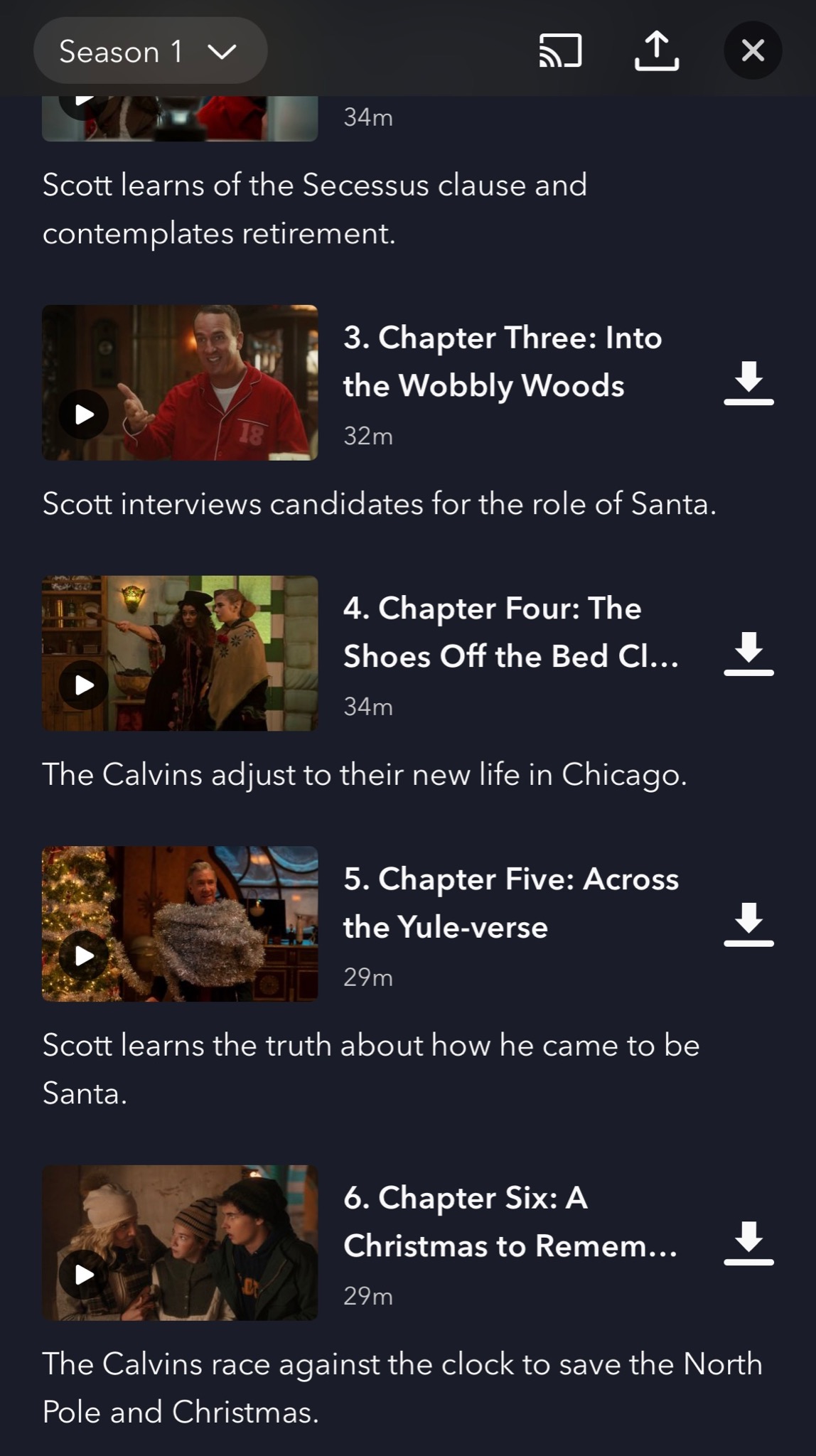Play Chapter Four: The Shoes Off the Bed

(x=85, y=685)
